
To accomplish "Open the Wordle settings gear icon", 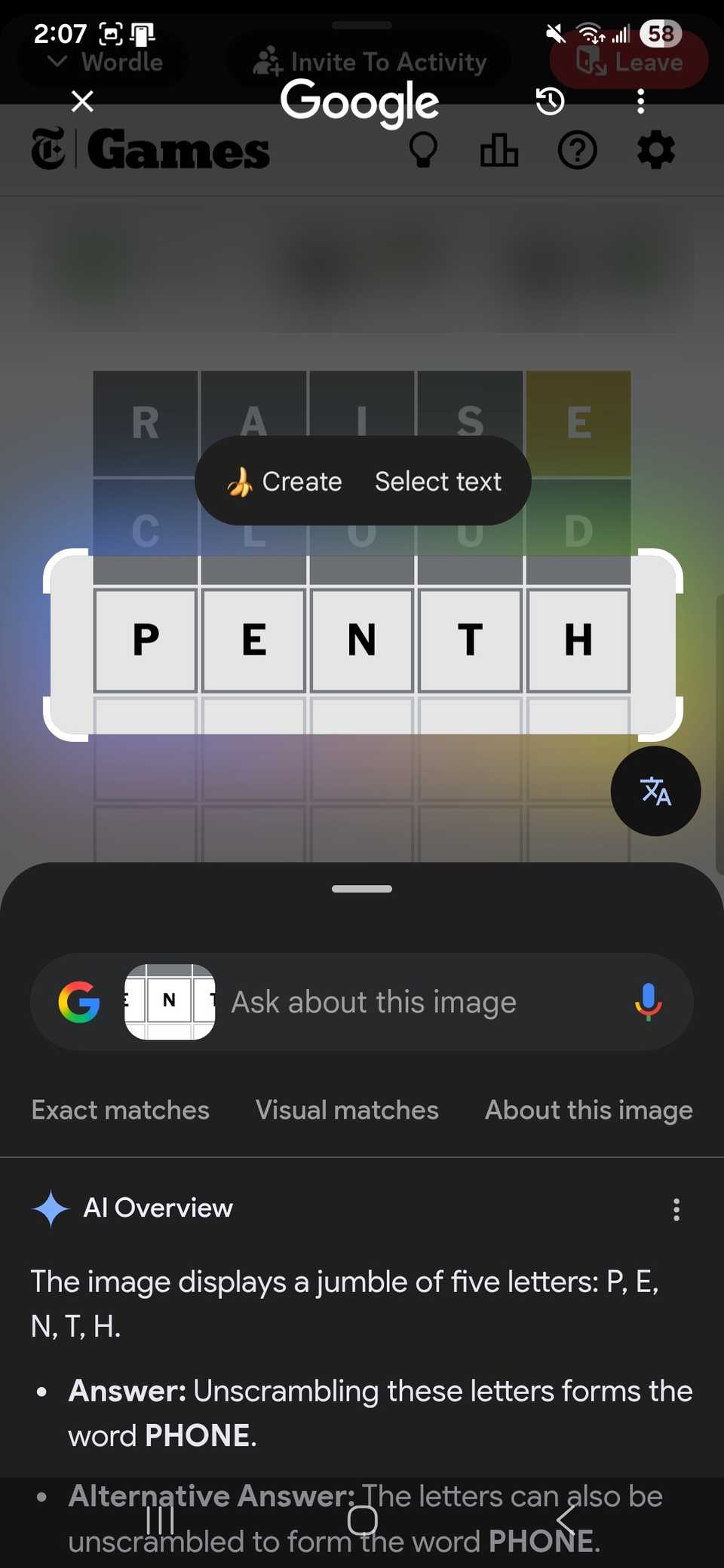I will tap(655, 149).
